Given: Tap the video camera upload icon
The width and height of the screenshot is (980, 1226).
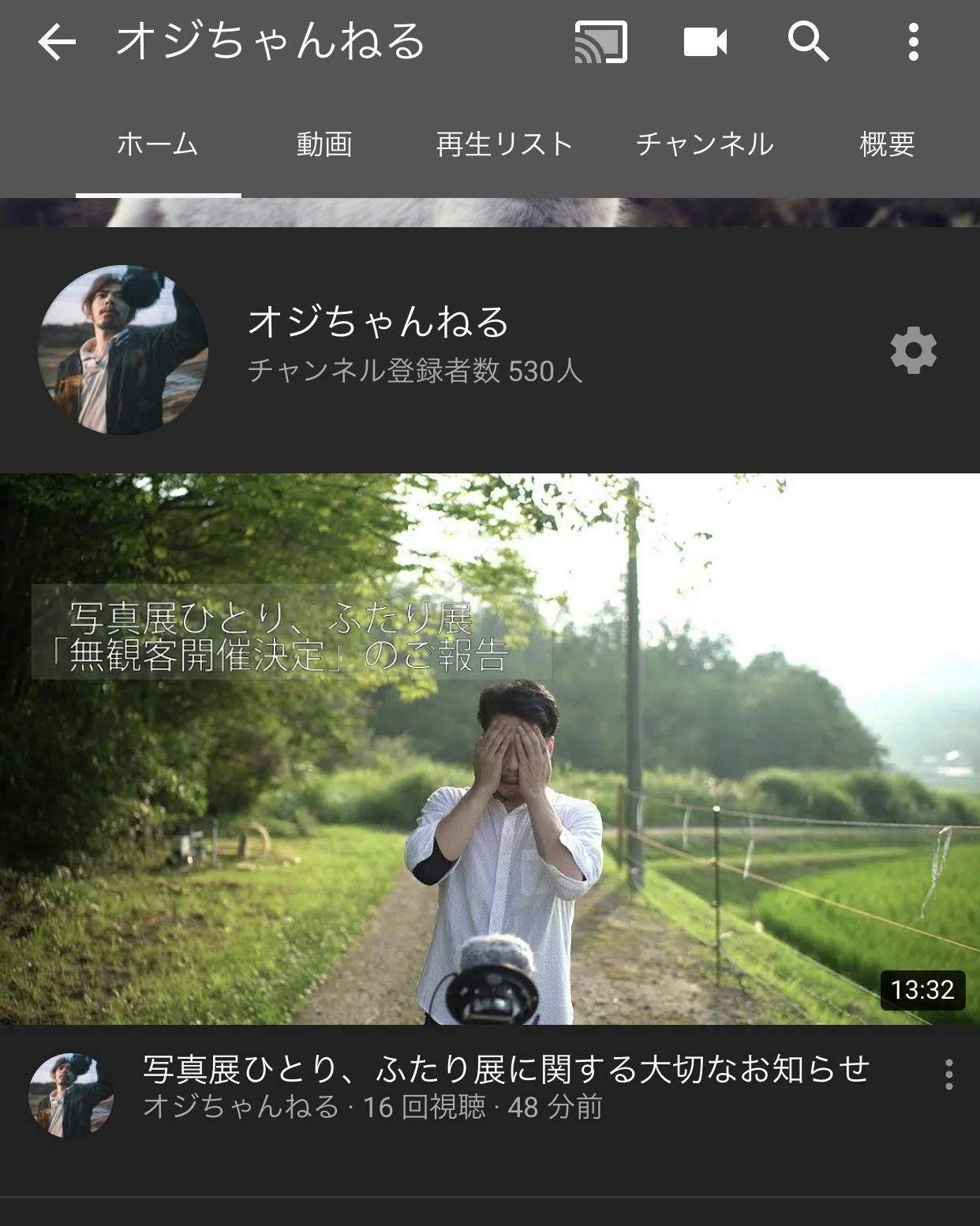Looking at the screenshot, I should [x=705, y=42].
